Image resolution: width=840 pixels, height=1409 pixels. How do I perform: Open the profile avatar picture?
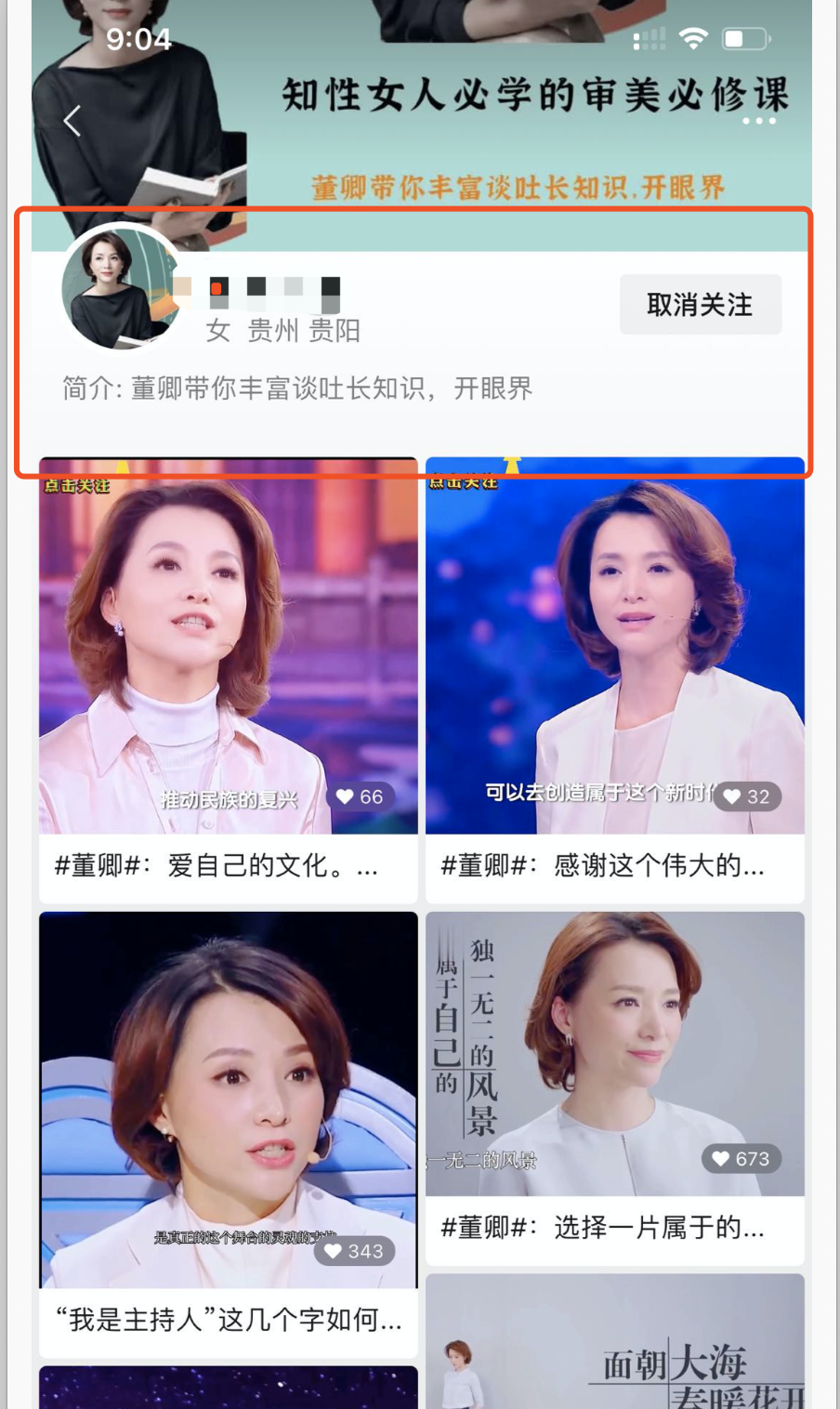pos(119,290)
